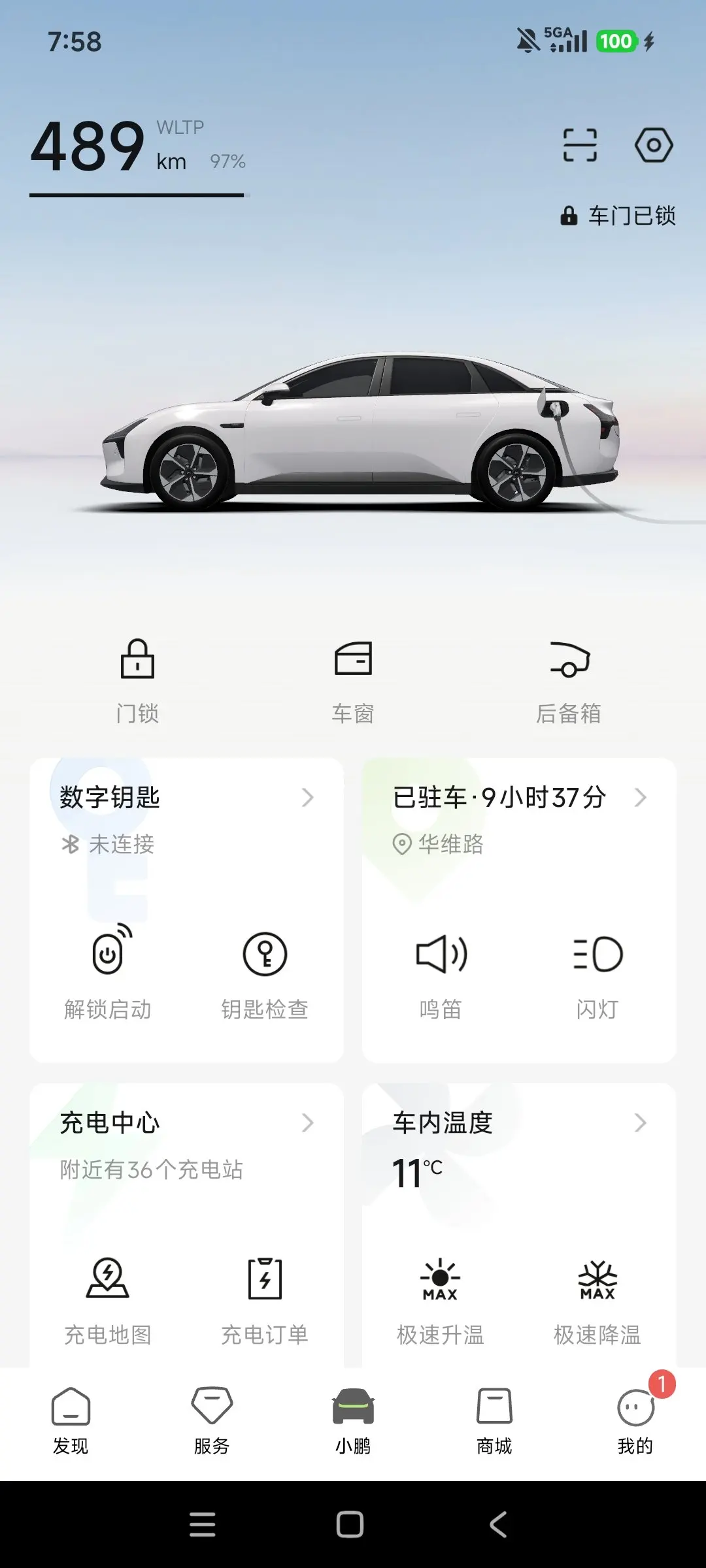Tap 解锁启动 unlock and start

(x=108, y=972)
